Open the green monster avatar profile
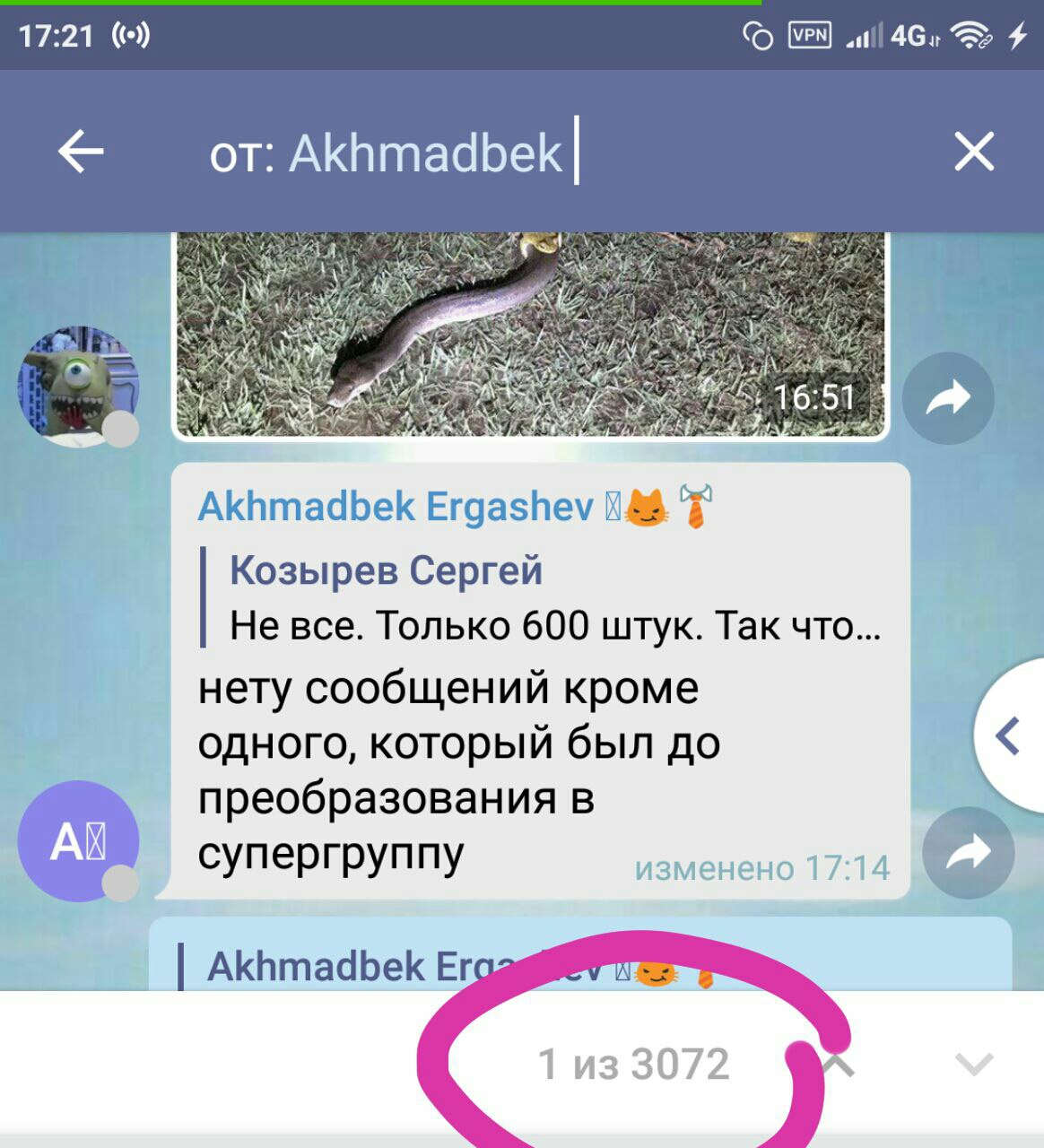This screenshot has width=1044, height=1148. pyautogui.click(x=78, y=386)
